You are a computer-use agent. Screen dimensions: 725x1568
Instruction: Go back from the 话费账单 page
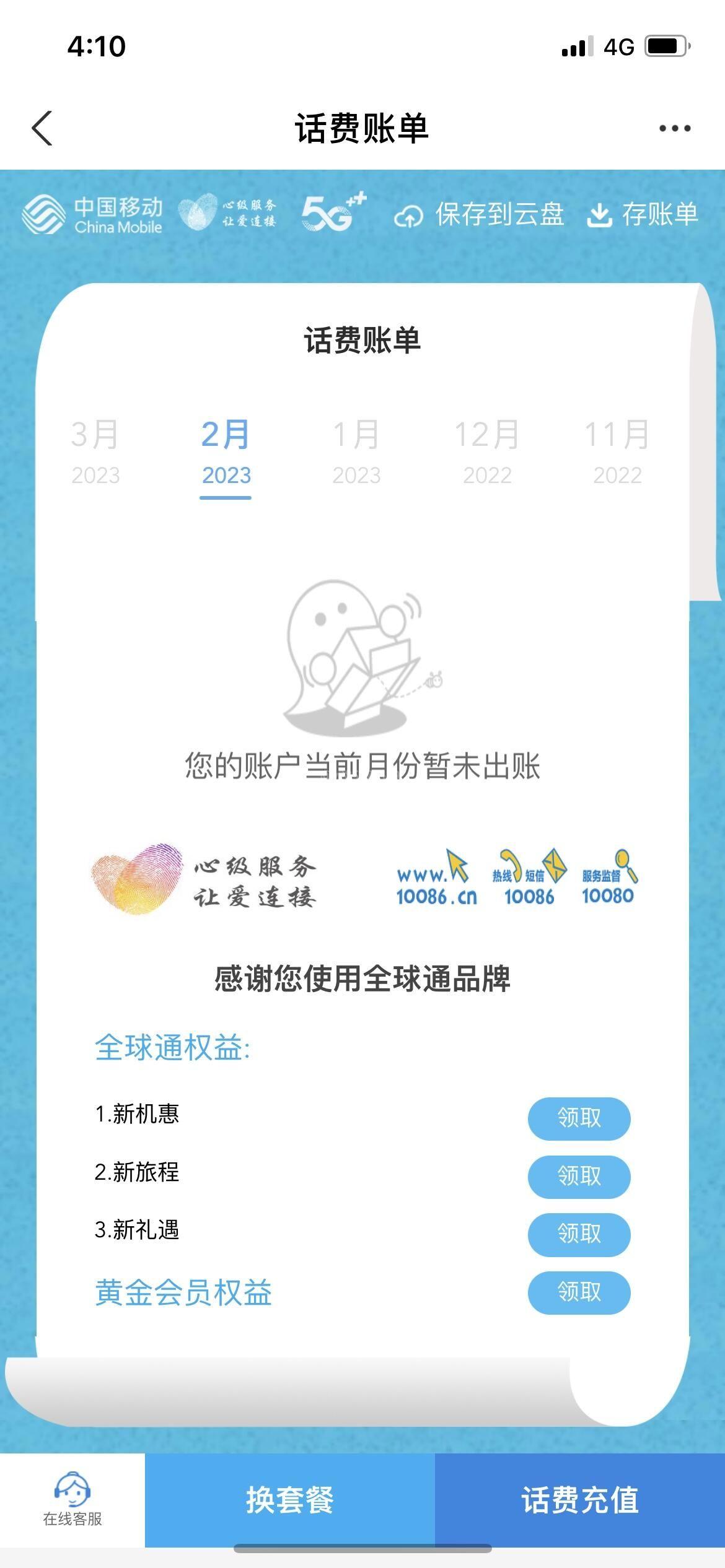[42, 128]
